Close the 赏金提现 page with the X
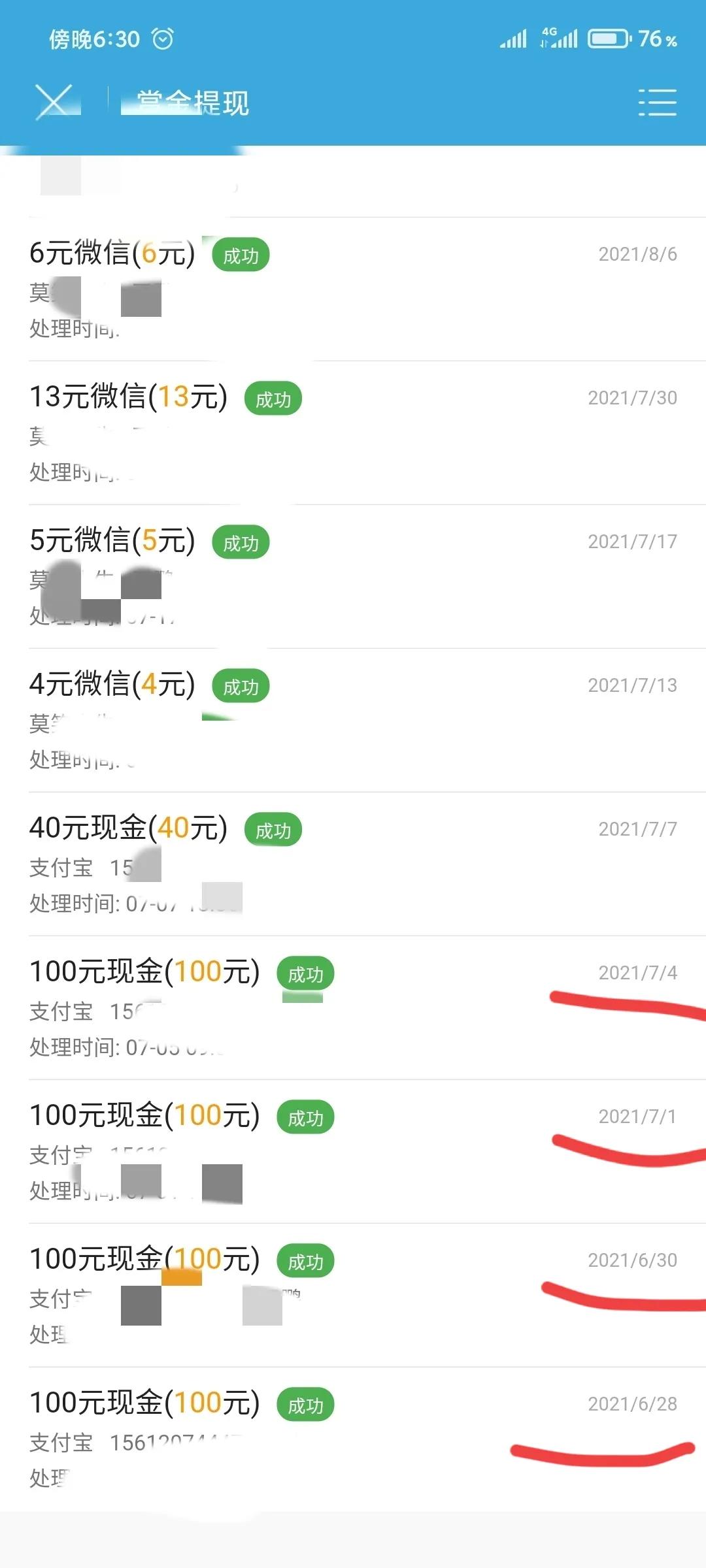The width and height of the screenshot is (706, 1568). (x=54, y=100)
